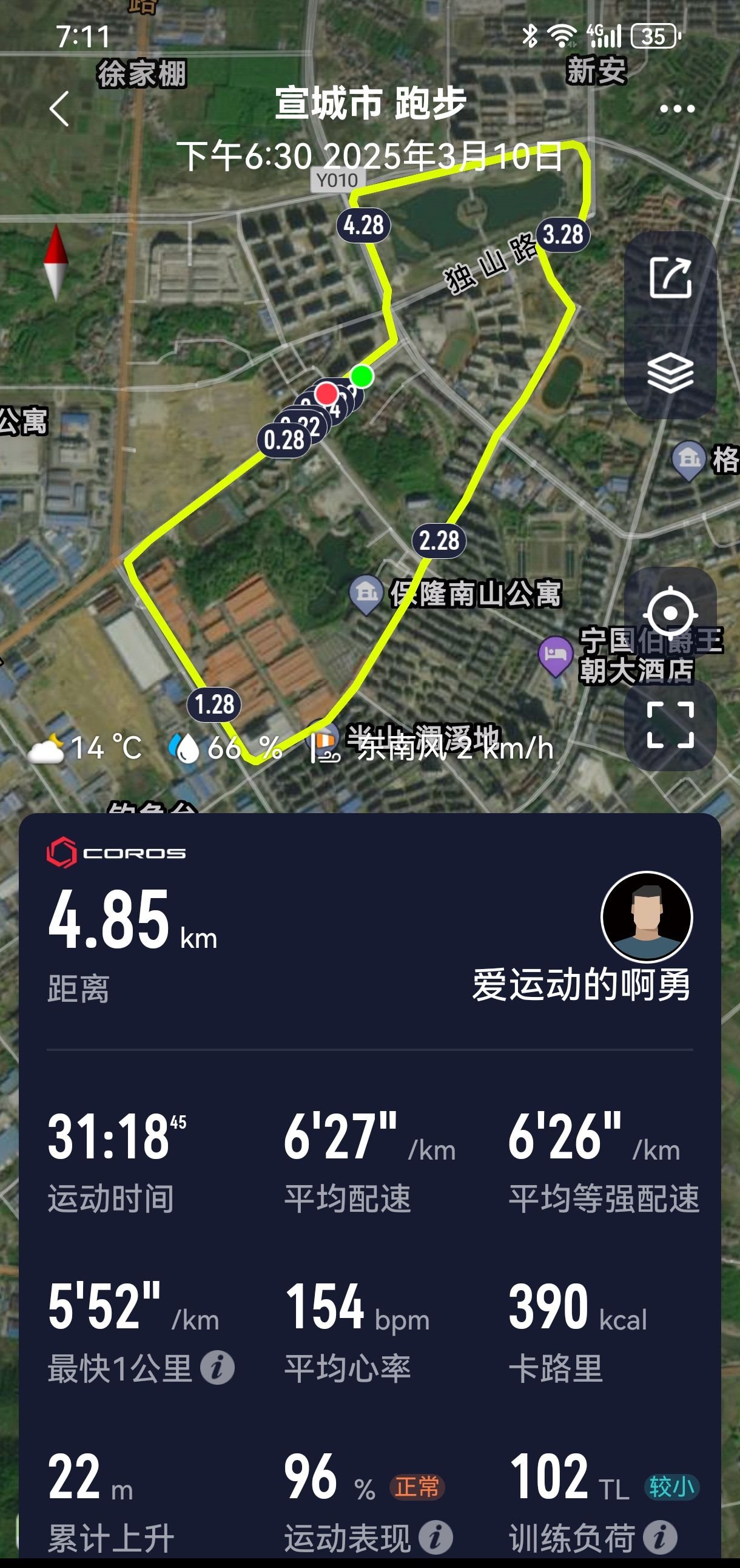This screenshot has width=740, height=1568.
Task: Show info about 运动表现
Action: [x=435, y=1537]
